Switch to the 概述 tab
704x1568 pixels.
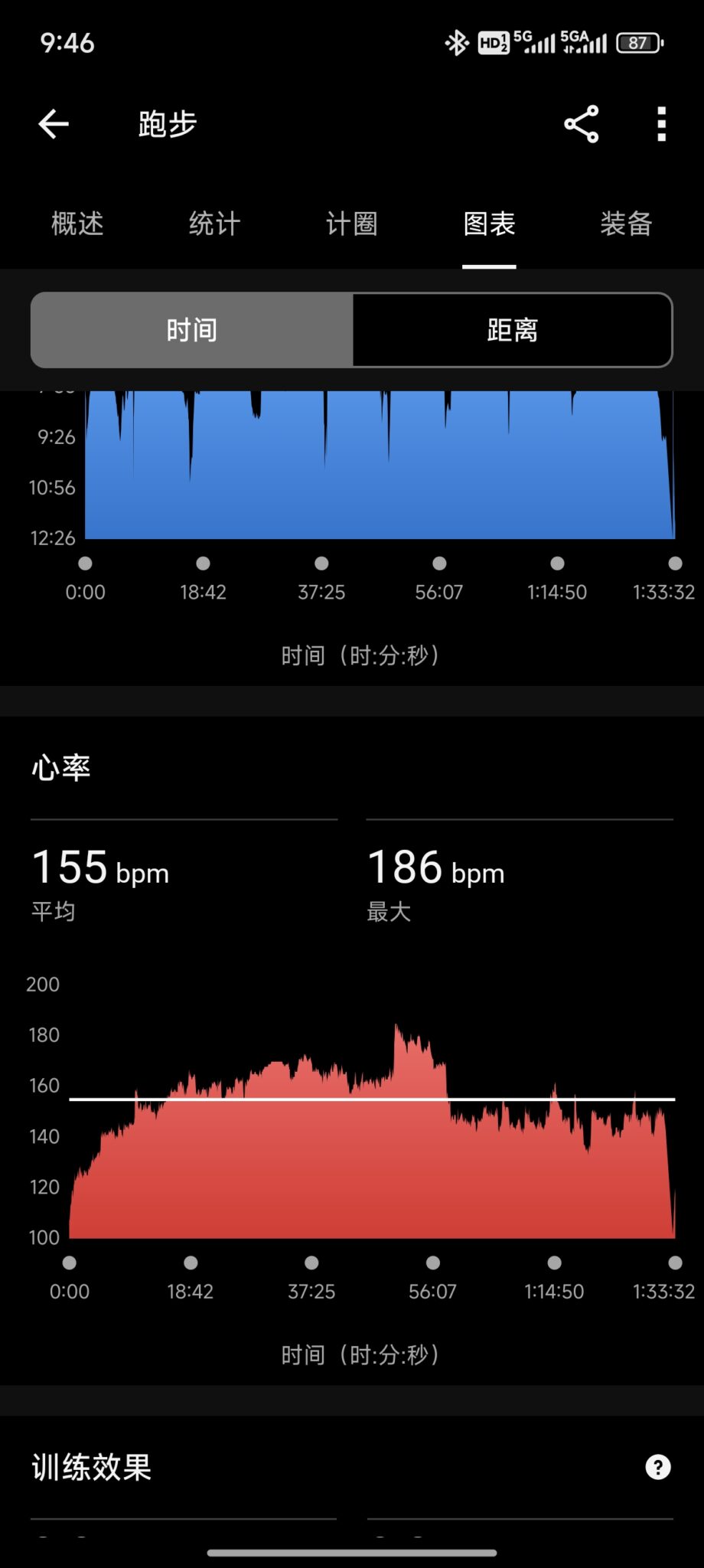coord(77,224)
